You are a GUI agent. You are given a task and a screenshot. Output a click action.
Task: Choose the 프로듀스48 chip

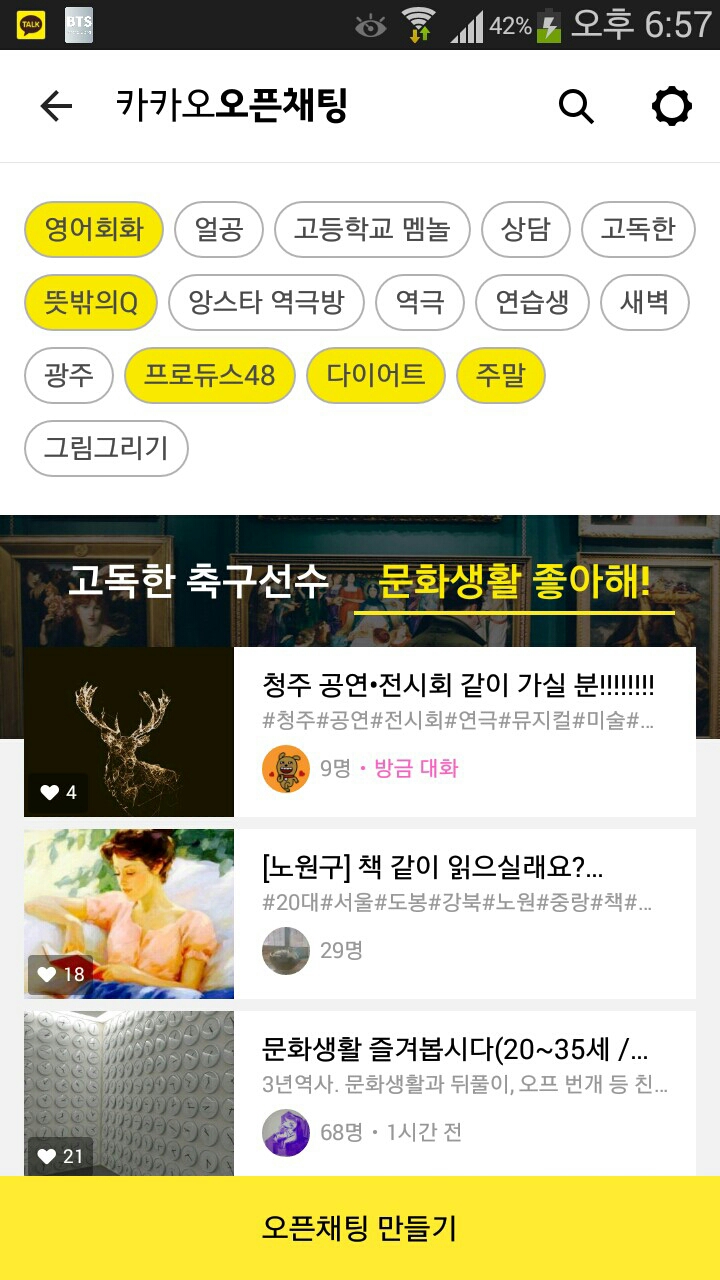click(x=209, y=375)
